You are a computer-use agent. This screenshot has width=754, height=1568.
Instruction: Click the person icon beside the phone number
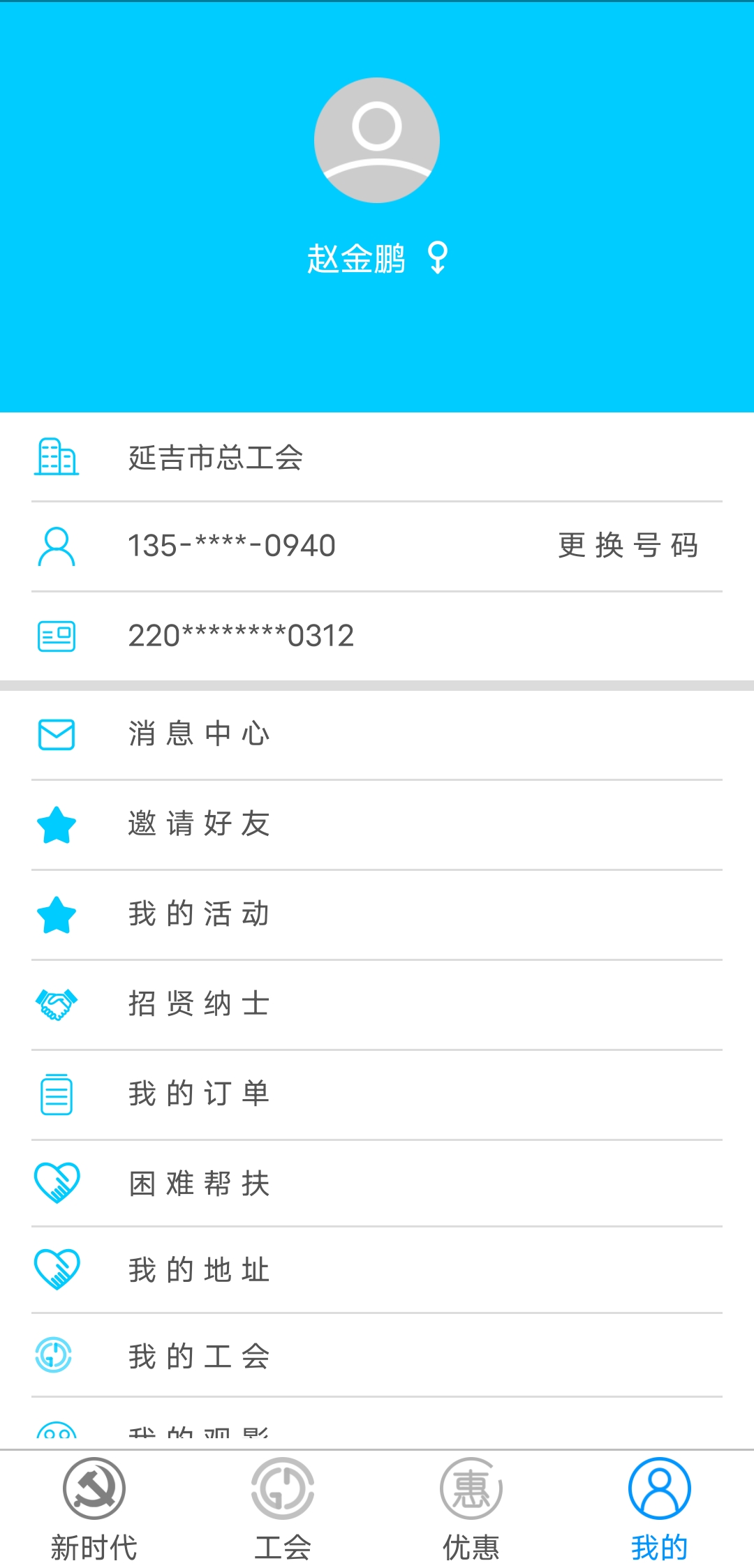point(57,546)
